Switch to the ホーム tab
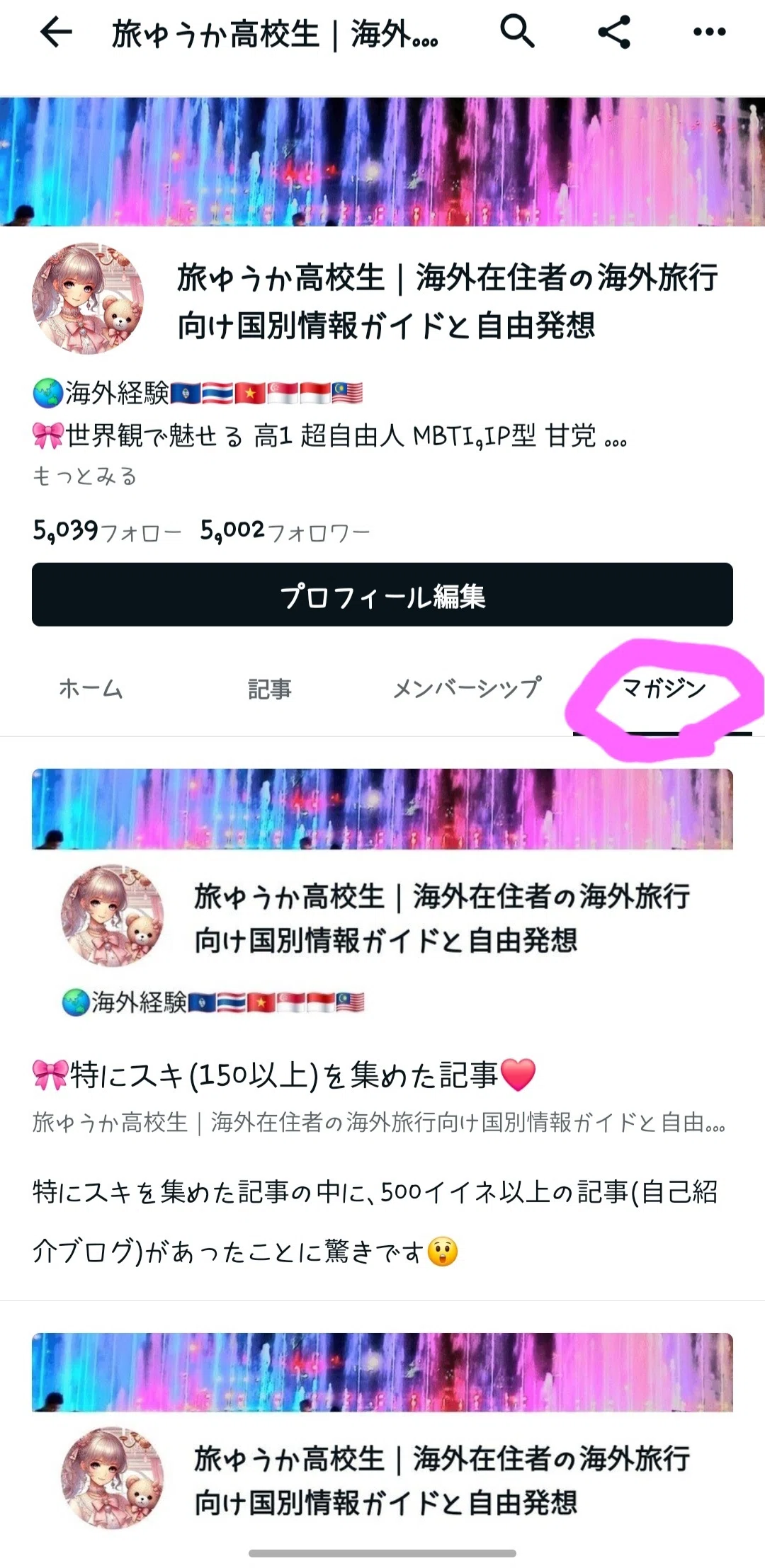The height and width of the screenshot is (1568, 765). pyautogui.click(x=91, y=689)
